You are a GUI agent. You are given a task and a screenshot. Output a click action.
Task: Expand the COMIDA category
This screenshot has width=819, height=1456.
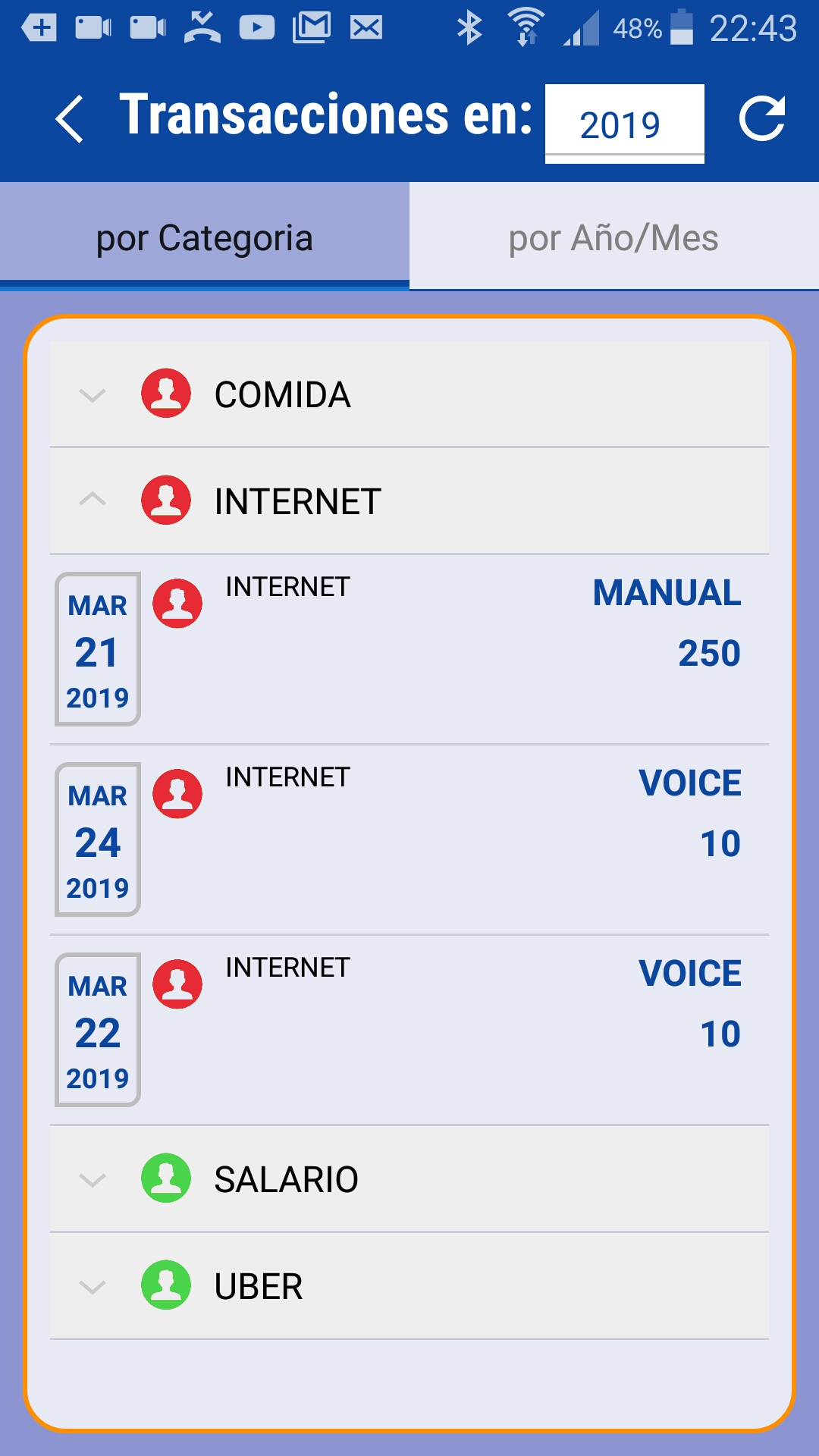(409, 394)
